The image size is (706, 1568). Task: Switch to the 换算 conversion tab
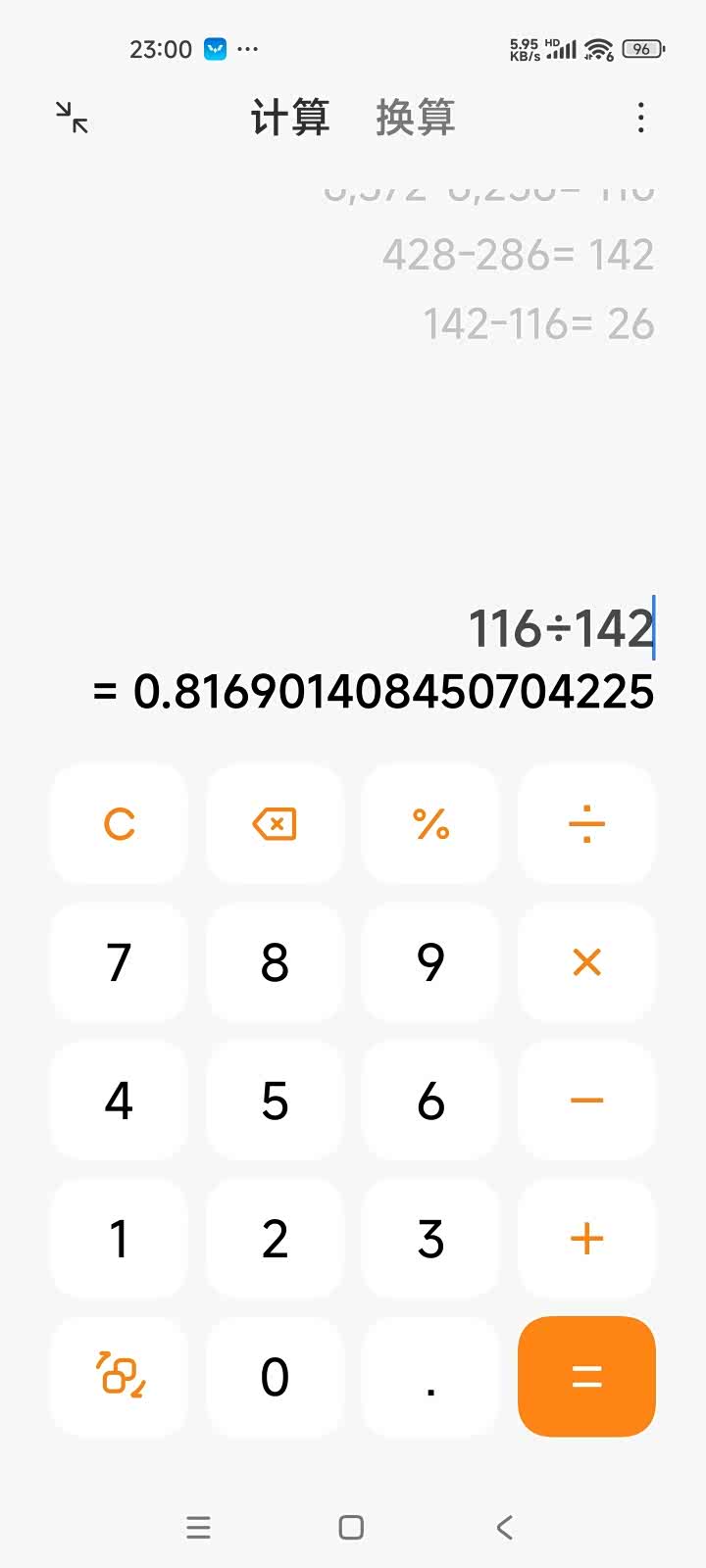pos(415,118)
